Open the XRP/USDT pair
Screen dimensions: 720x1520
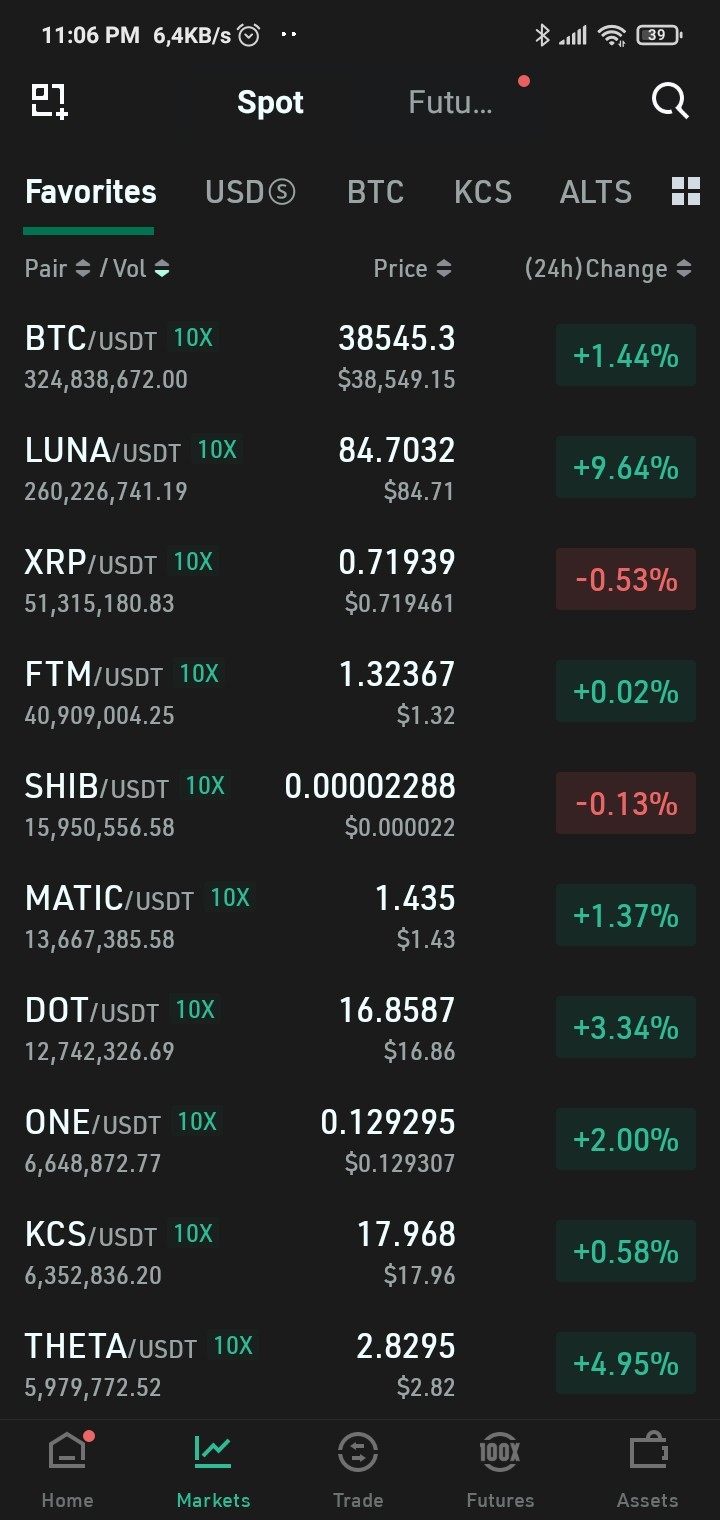pyautogui.click(x=360, y=581)
